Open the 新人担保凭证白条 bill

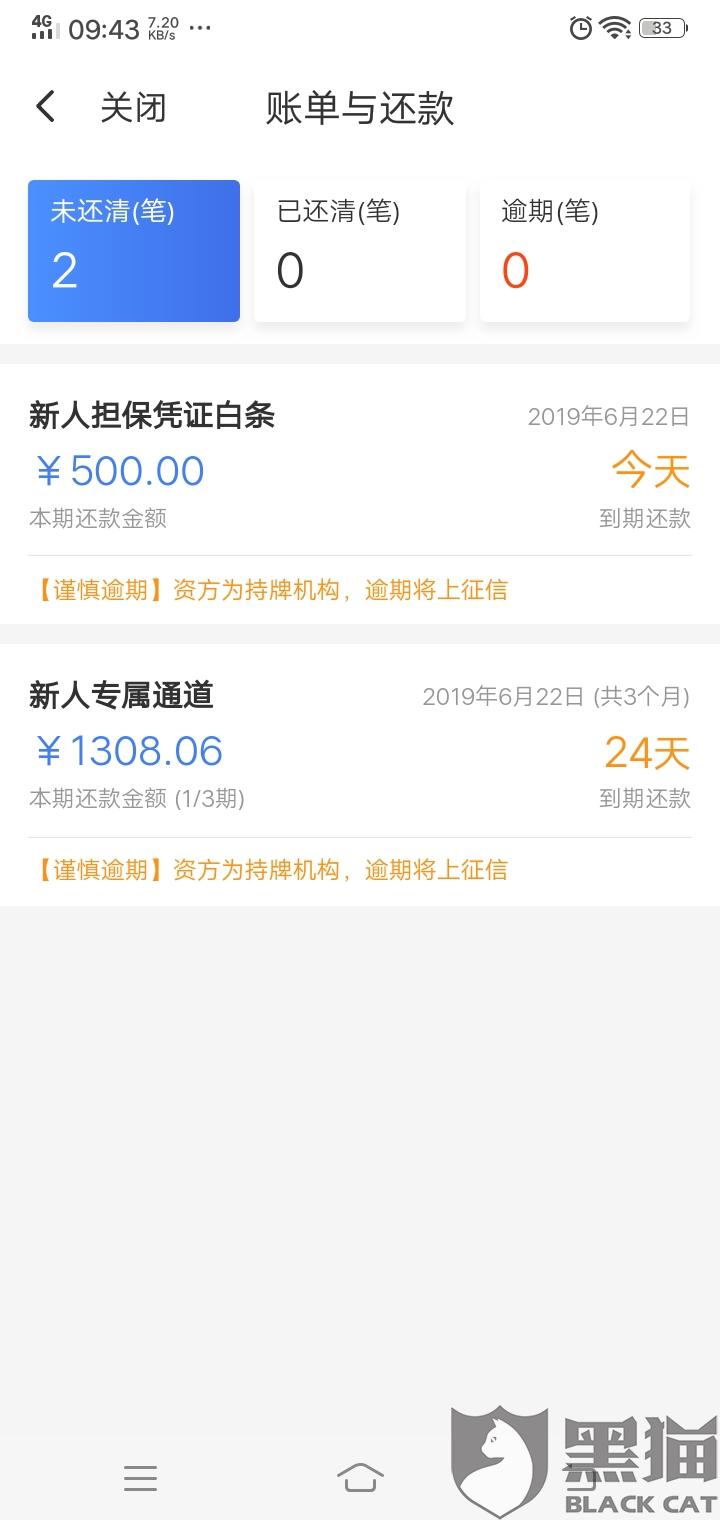tap(359, 470)
